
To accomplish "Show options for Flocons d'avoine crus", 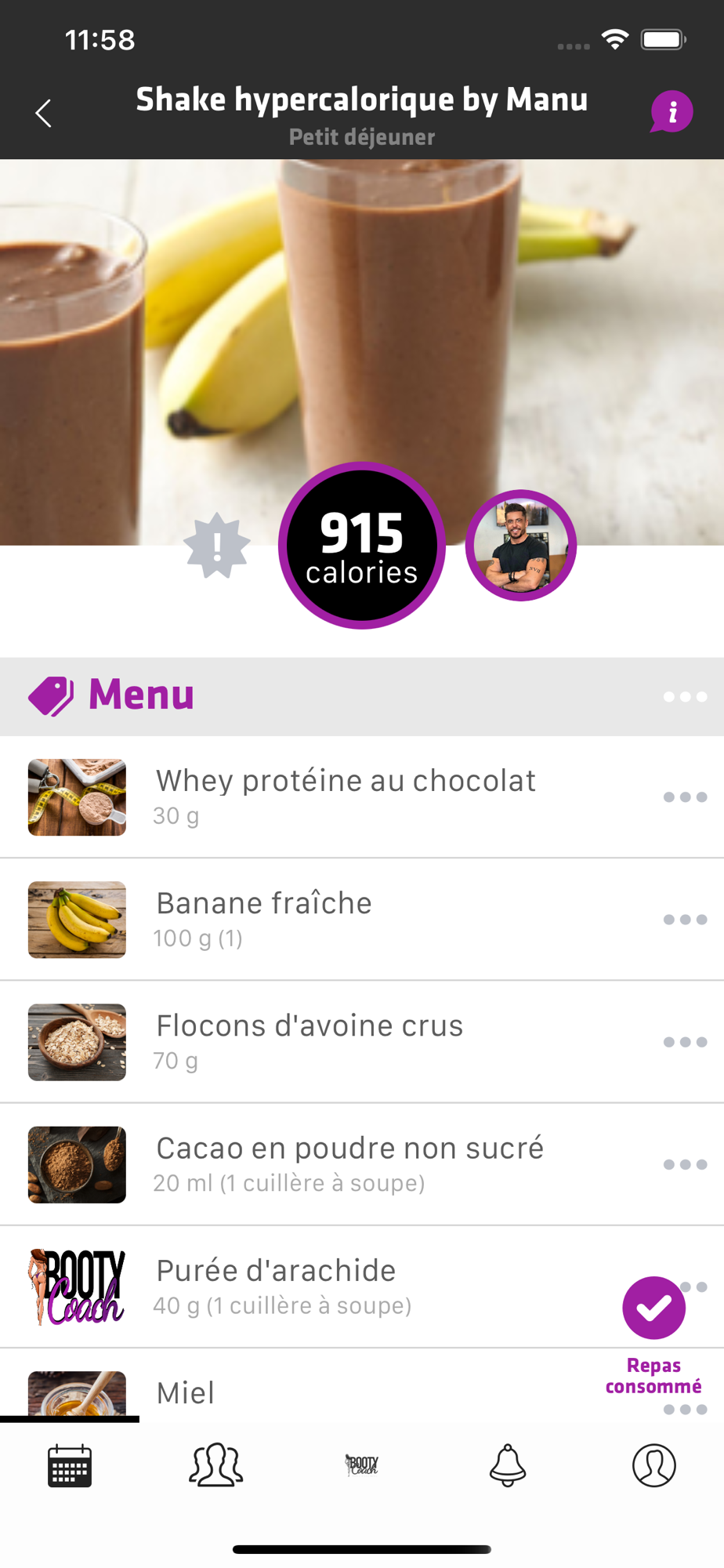I will point(685,1042).
